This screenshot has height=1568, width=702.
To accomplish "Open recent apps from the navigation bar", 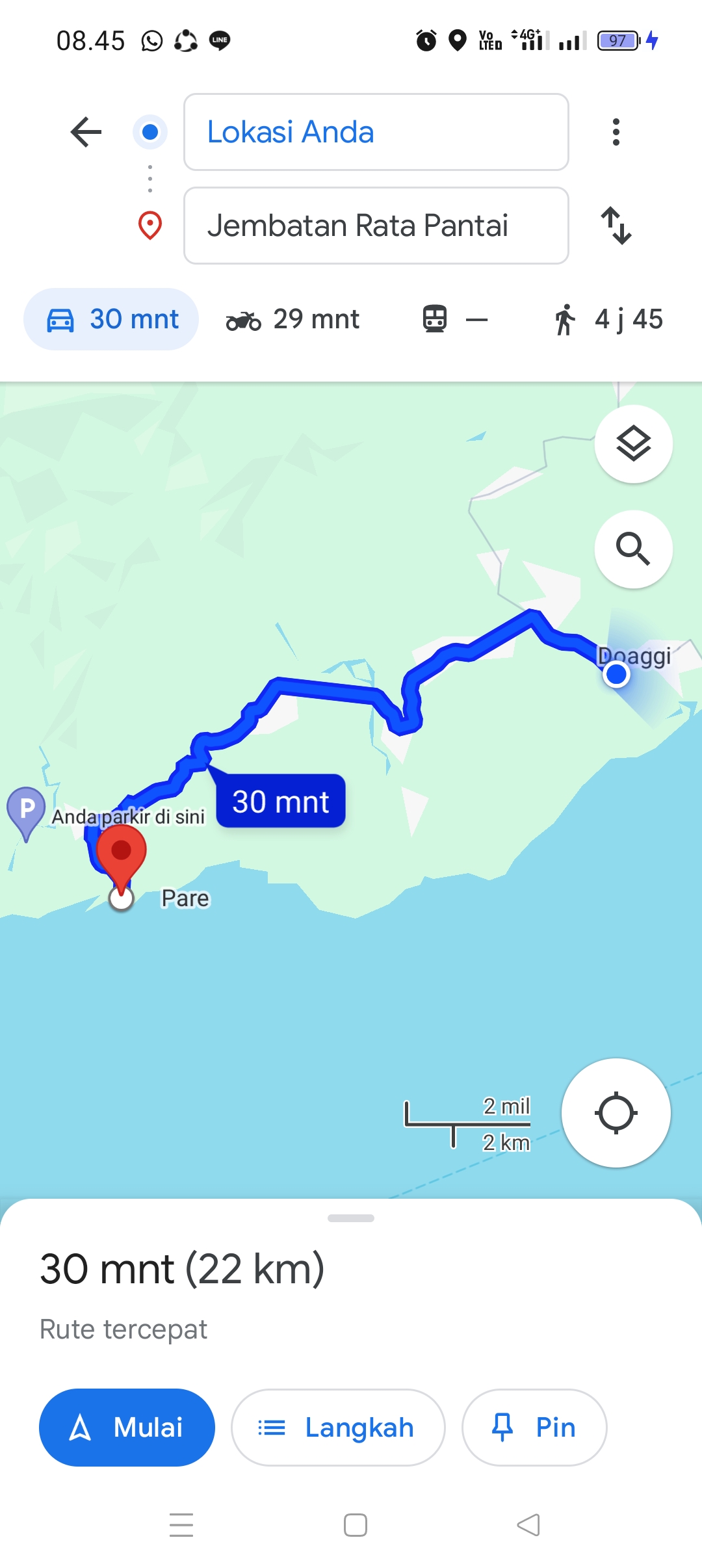I will [x=181, y=1525].
